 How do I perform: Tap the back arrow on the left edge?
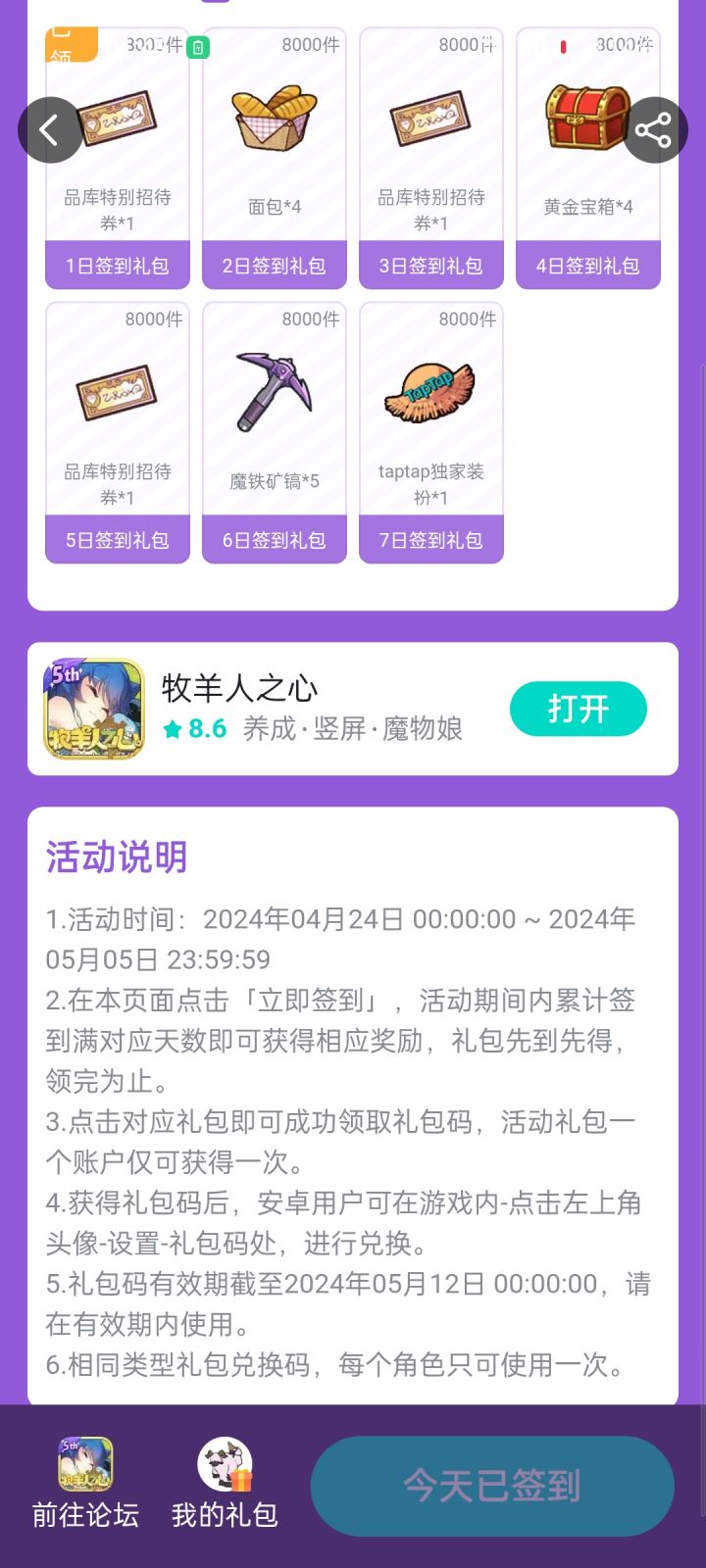pos(50,128)
